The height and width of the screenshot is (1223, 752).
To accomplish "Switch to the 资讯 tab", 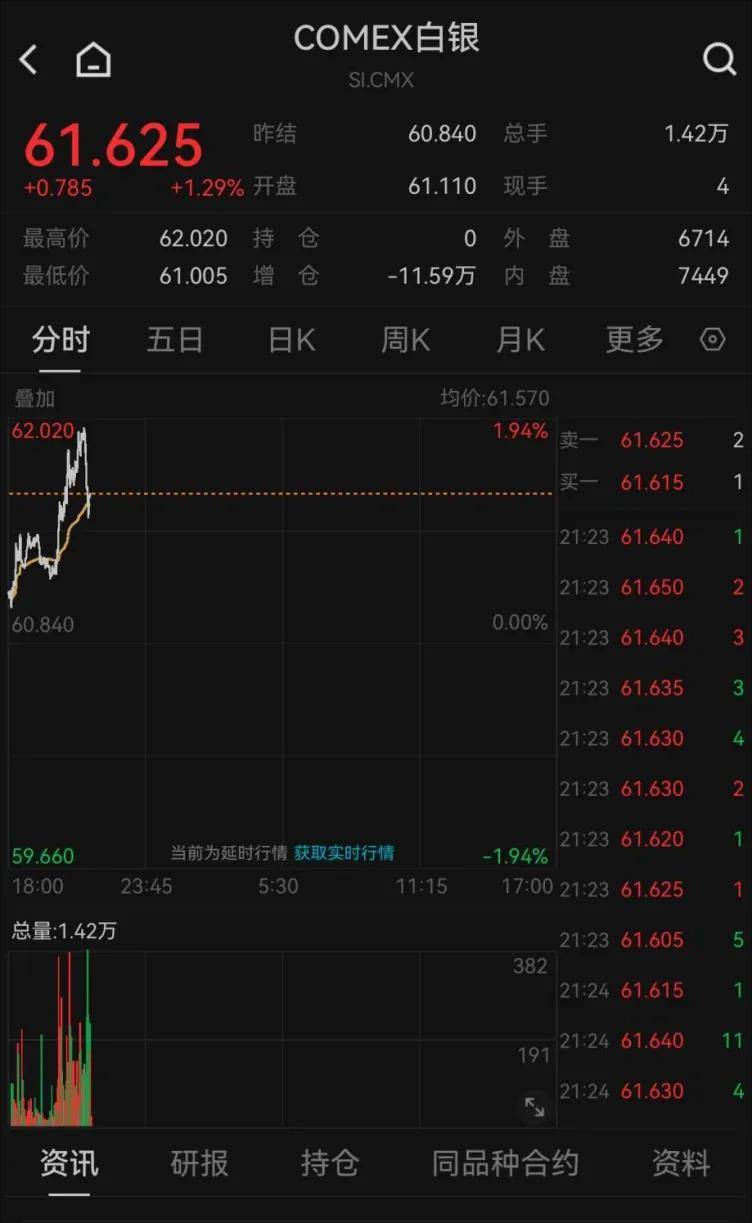I will point(69,1163).
